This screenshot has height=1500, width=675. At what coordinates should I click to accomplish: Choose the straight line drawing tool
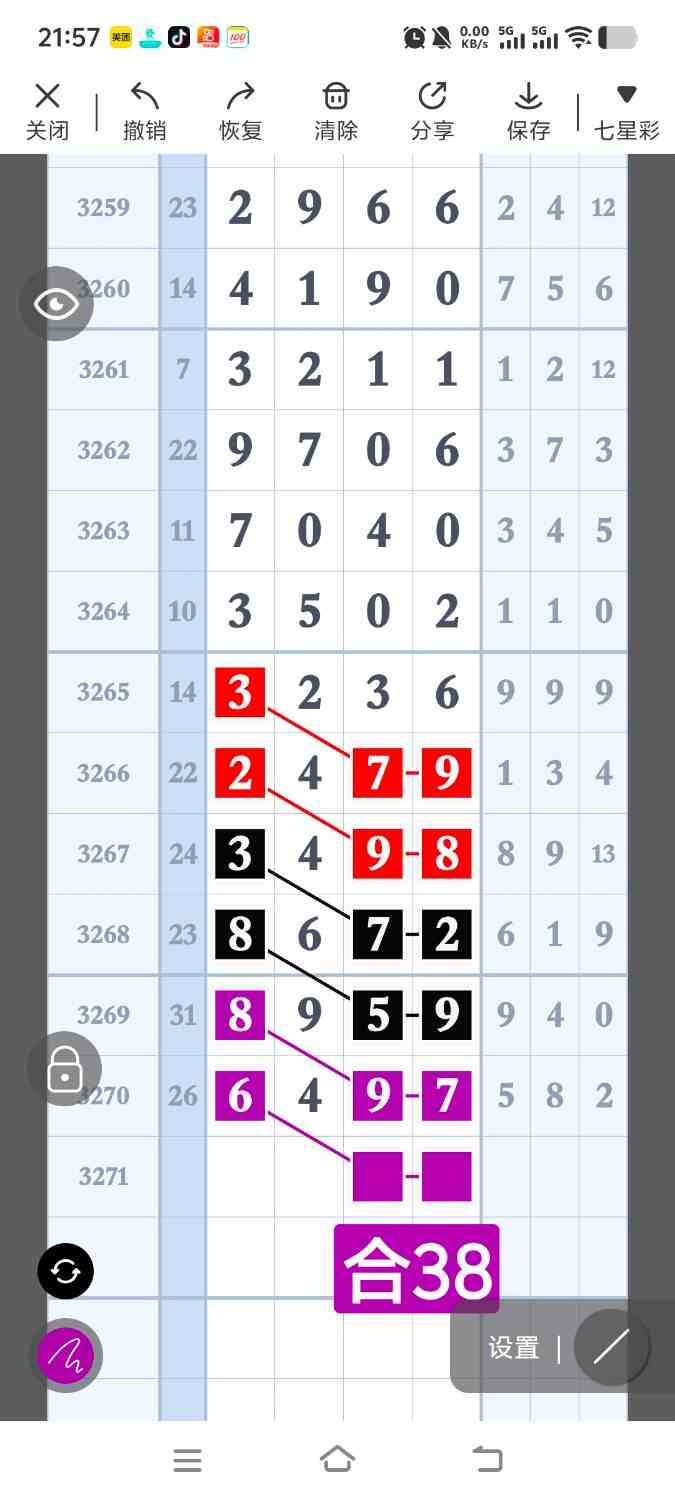click(610, 1347)
